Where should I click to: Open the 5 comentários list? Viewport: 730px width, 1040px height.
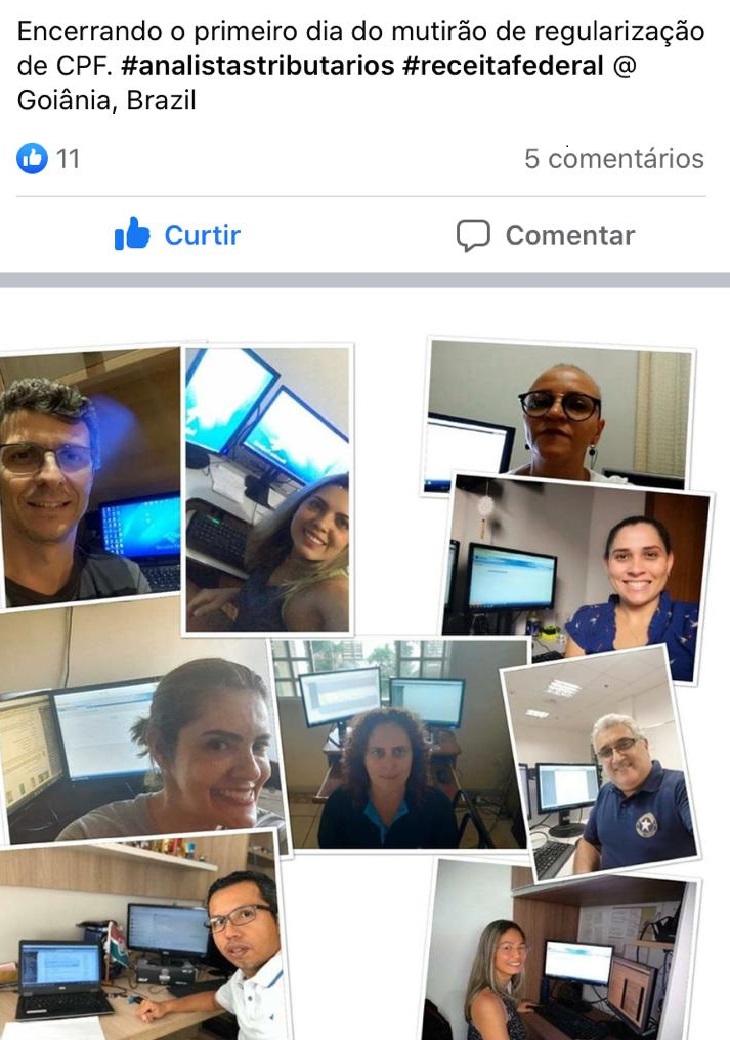click(x=613, y=158)
